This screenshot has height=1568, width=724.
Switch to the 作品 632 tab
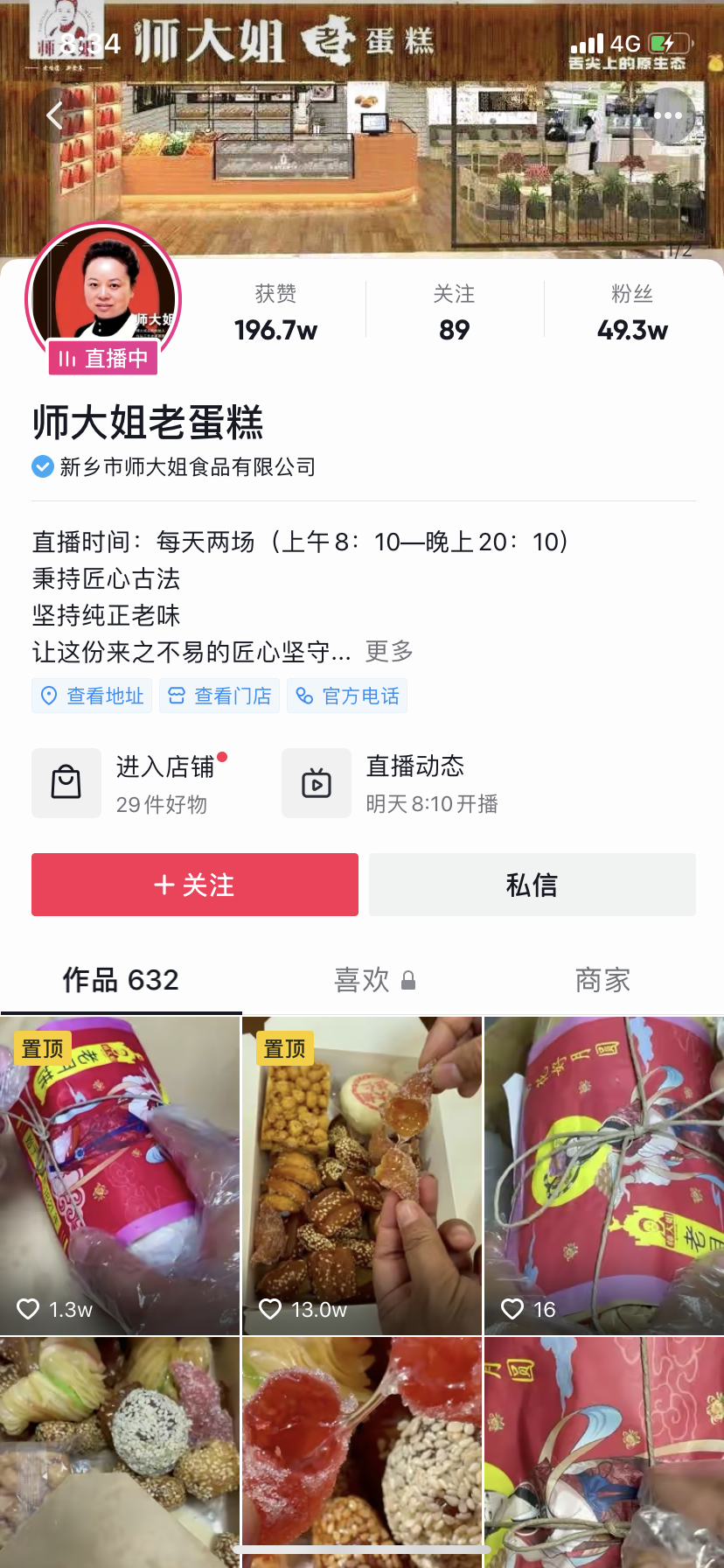[121, 980]
